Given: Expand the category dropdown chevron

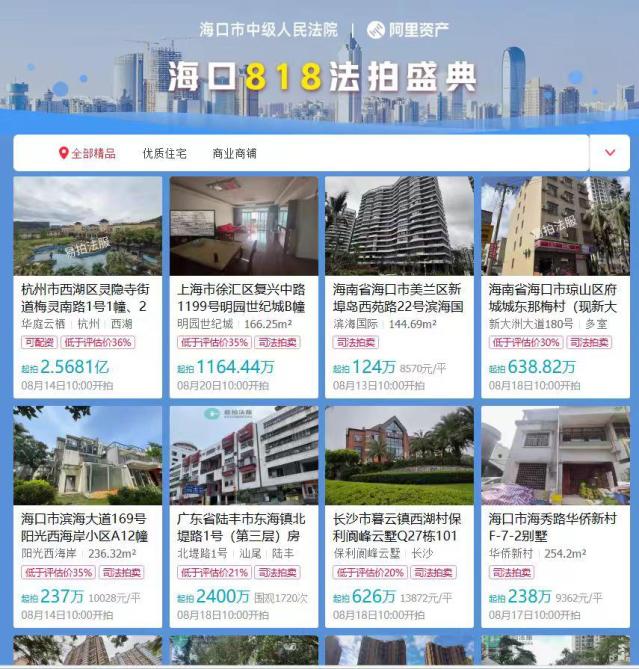Looking at the screenshot, I should click(610, 153).
